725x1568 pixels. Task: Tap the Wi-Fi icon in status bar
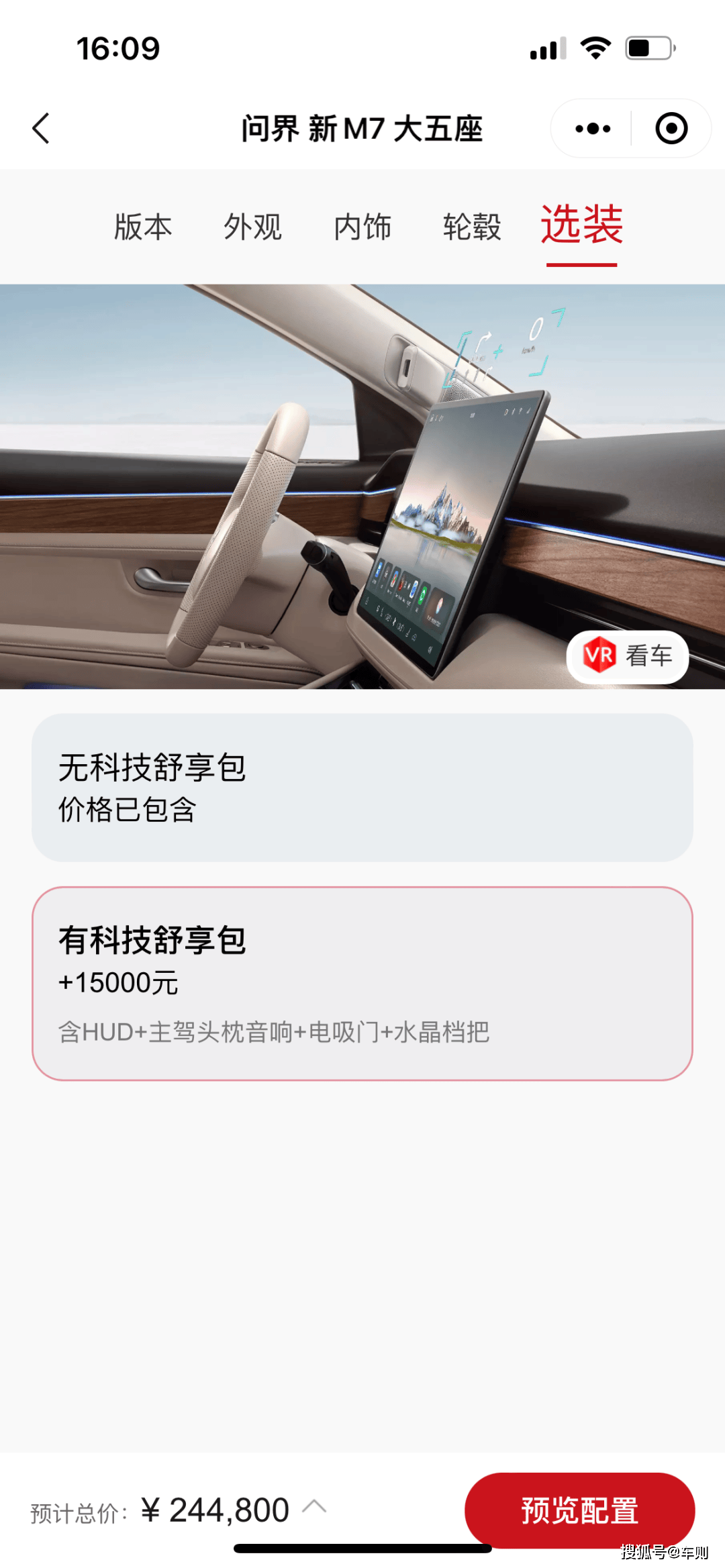[595, 46]
